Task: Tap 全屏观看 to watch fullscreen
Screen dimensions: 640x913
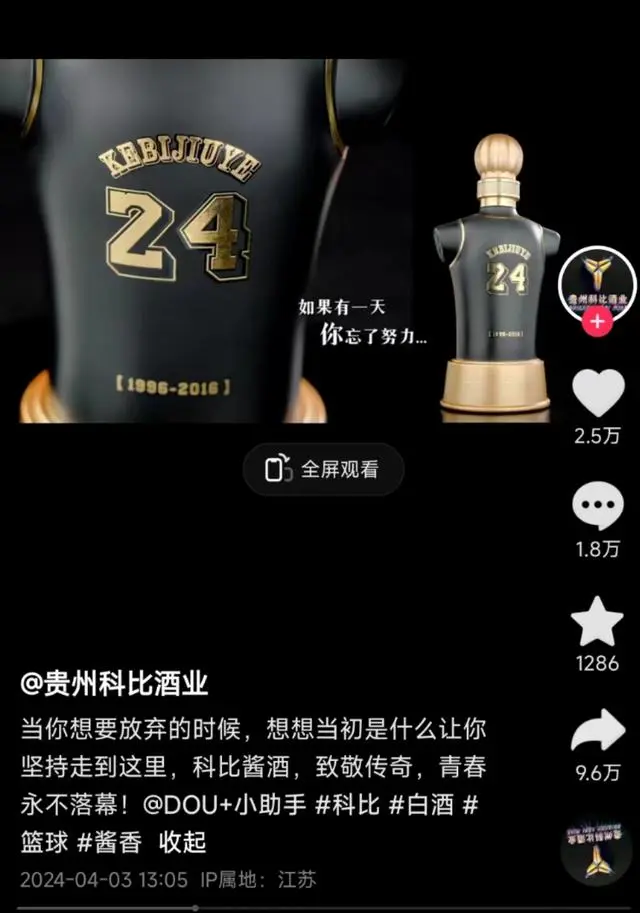Action: point(323,469)
